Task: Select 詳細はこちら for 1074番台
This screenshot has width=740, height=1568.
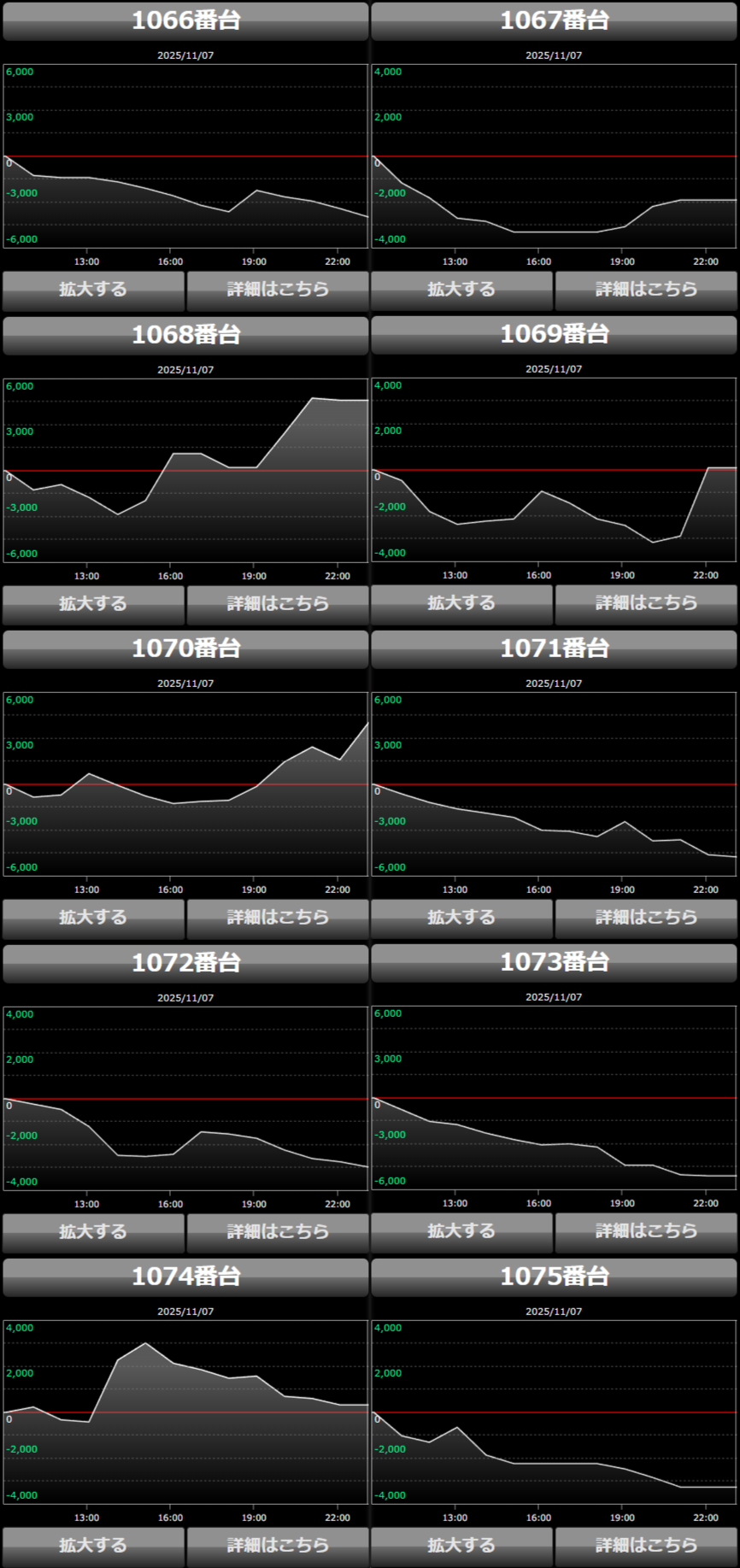Action: pyautogui.click(x=278, y=1546)
